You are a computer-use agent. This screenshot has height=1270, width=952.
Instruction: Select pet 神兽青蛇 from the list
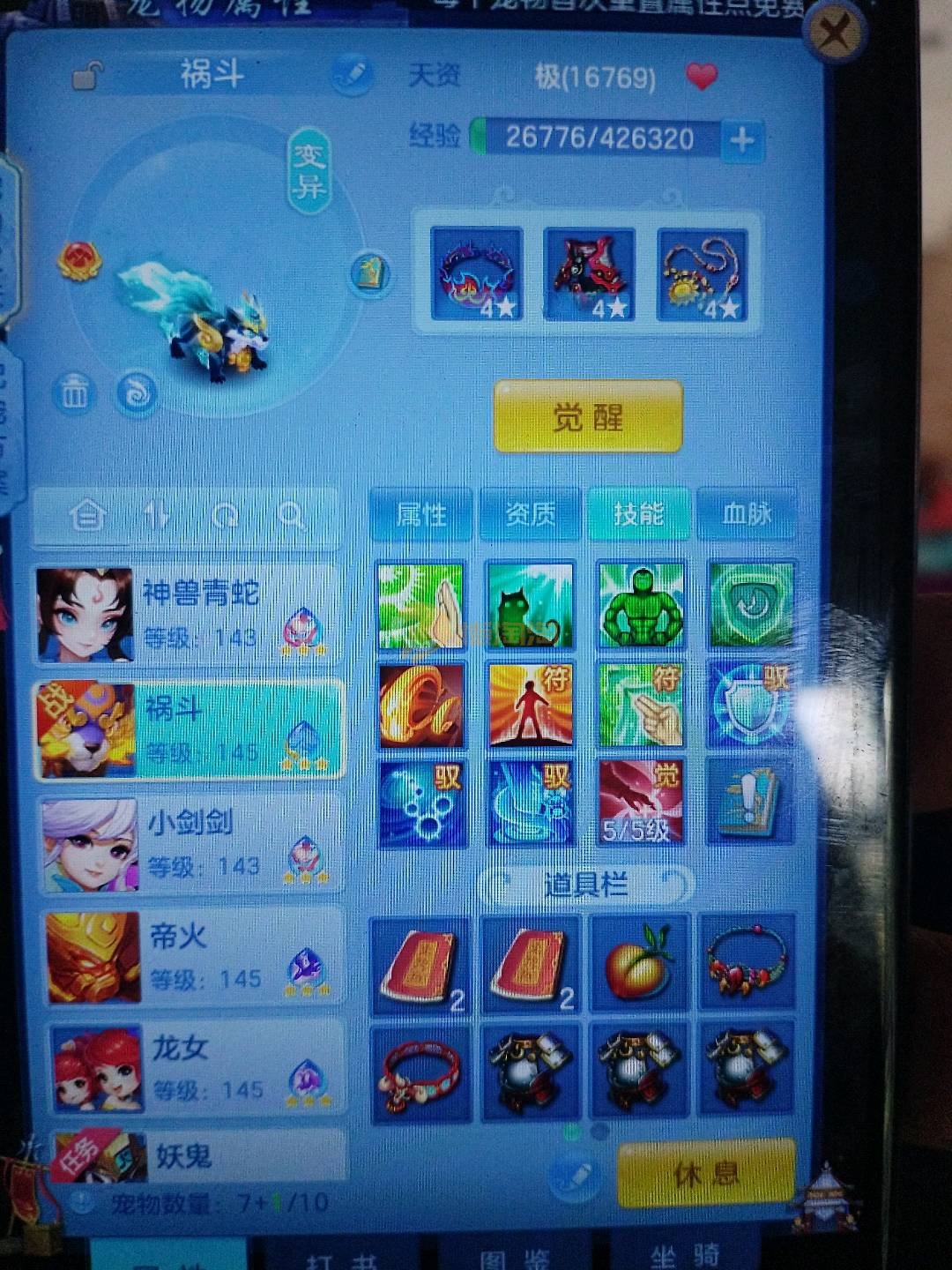[x=187, y=615]
